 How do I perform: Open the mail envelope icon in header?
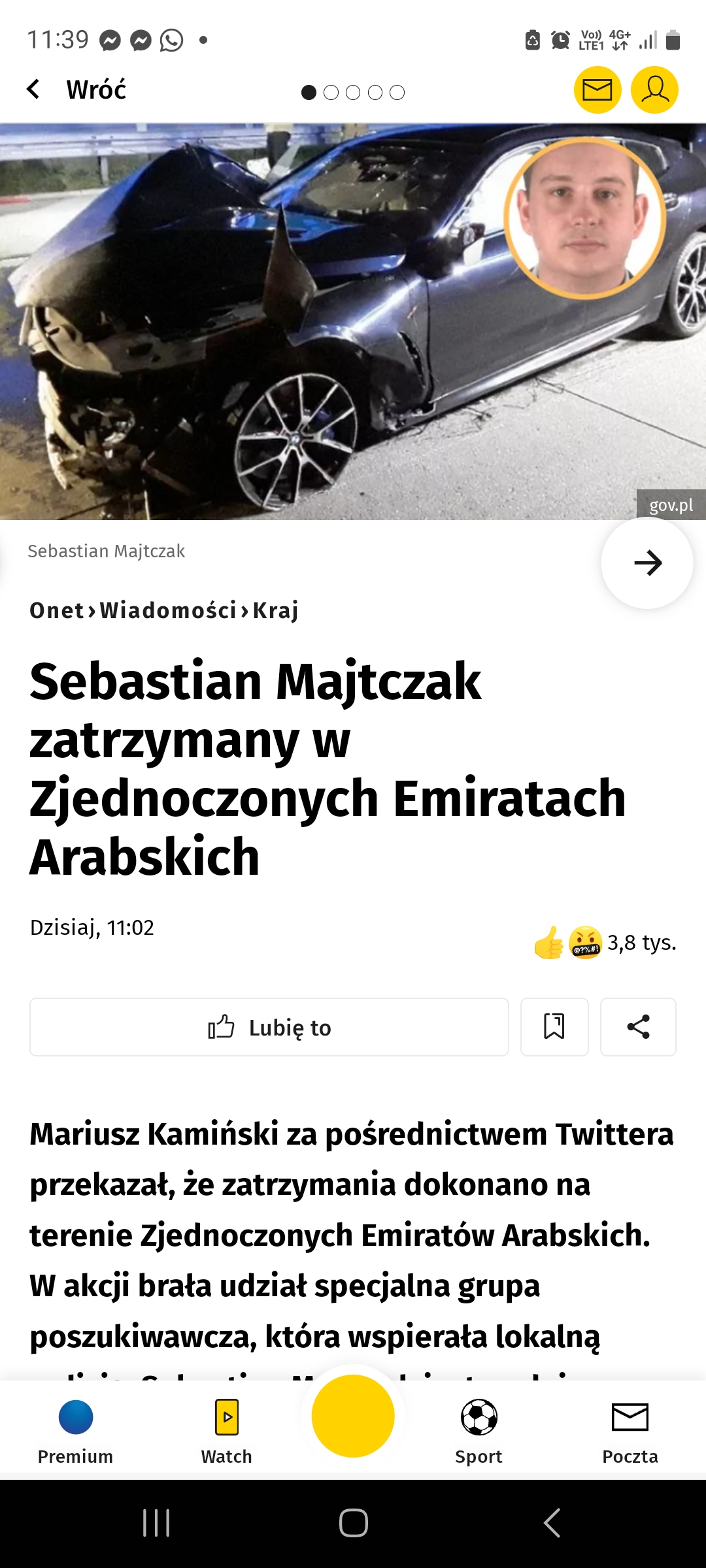[x=597, y=90]
